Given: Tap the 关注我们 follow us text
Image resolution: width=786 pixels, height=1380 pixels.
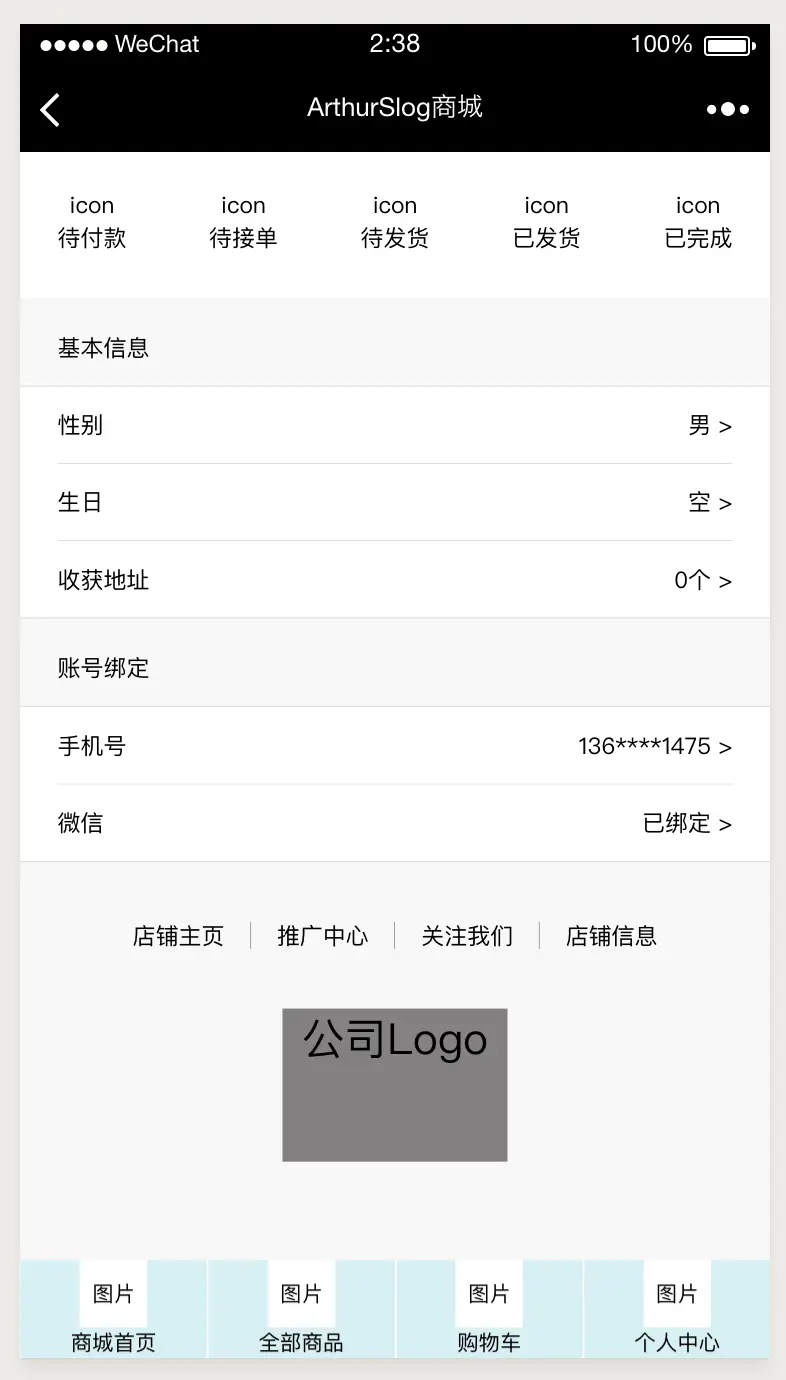Looking at the screenshot, I should point(467,935).
